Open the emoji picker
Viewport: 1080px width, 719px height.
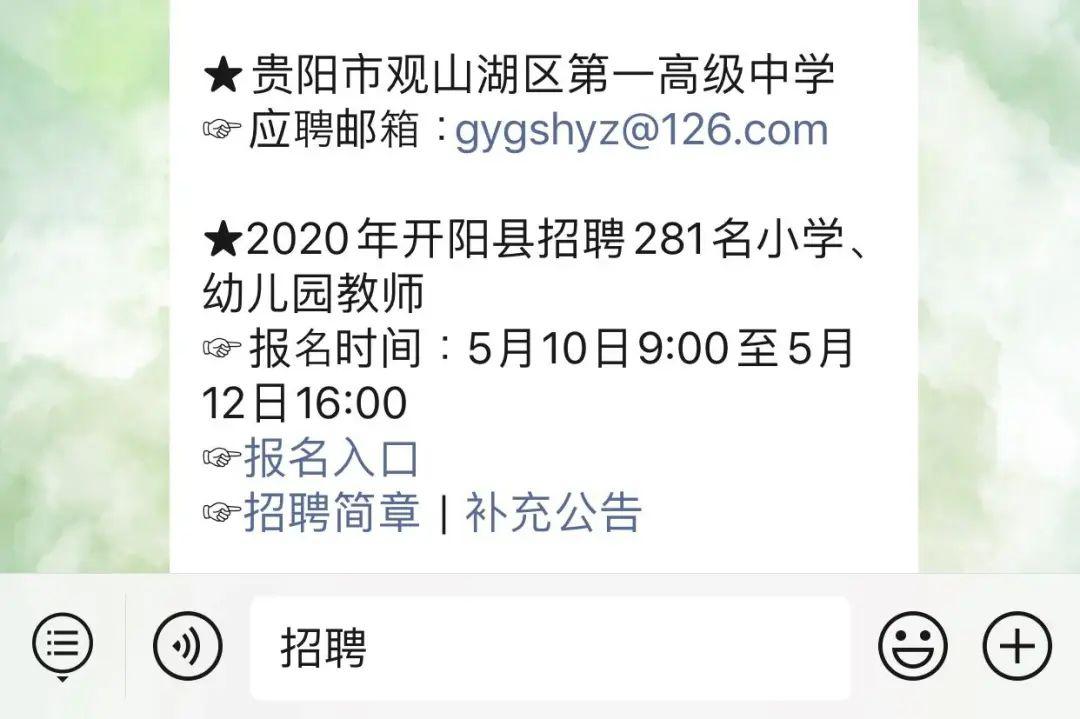coord(913,646)
